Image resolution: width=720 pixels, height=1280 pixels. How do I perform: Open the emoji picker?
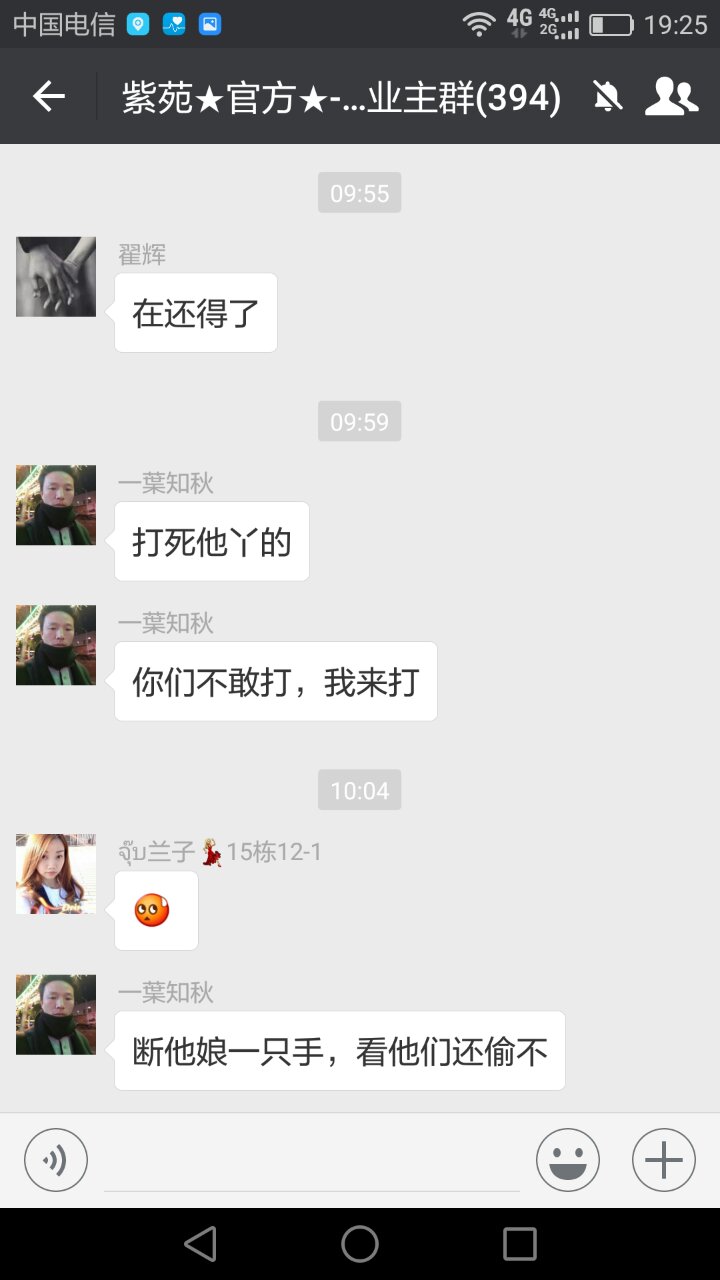(x=568, y=1160)
